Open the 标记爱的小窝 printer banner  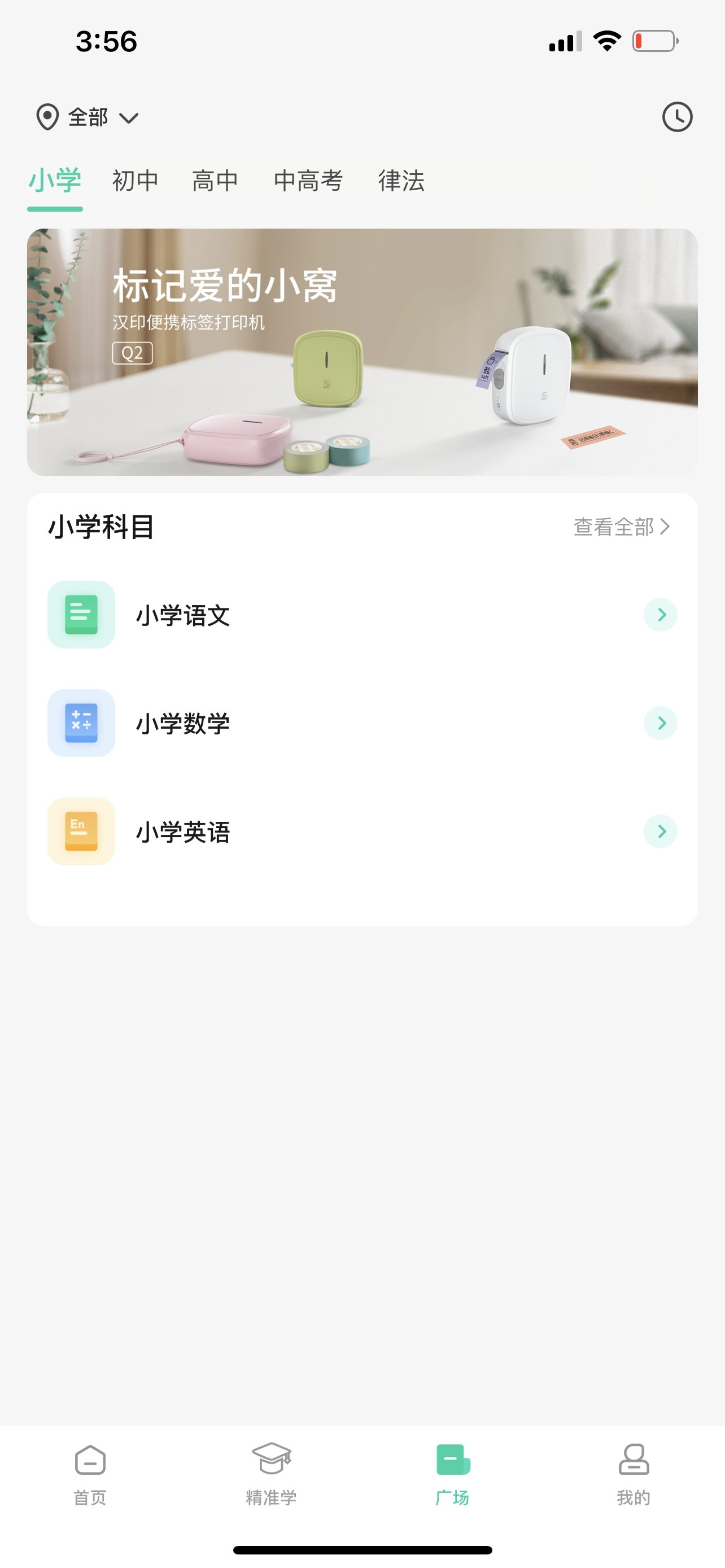coord(362,352)
